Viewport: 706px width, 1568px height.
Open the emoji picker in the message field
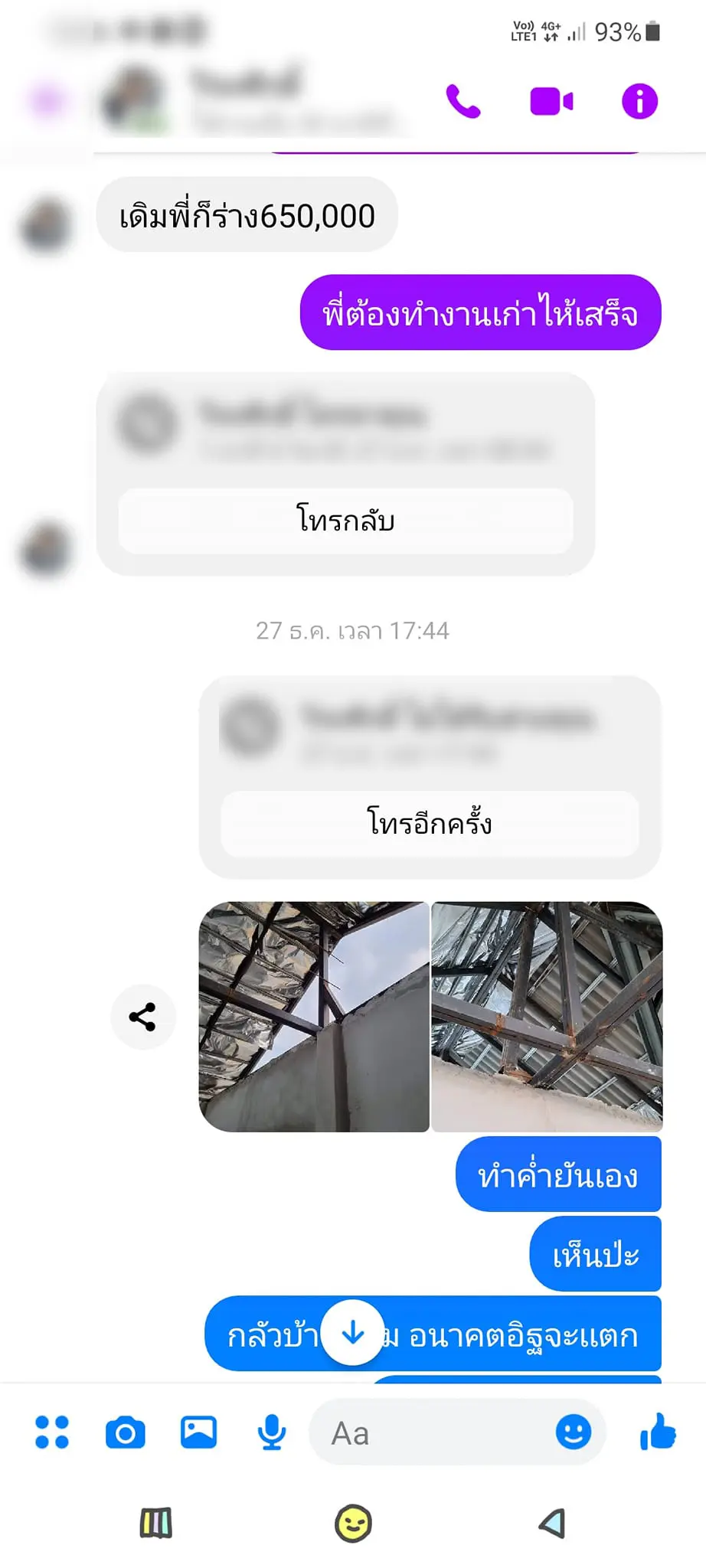pos(573,1432)
